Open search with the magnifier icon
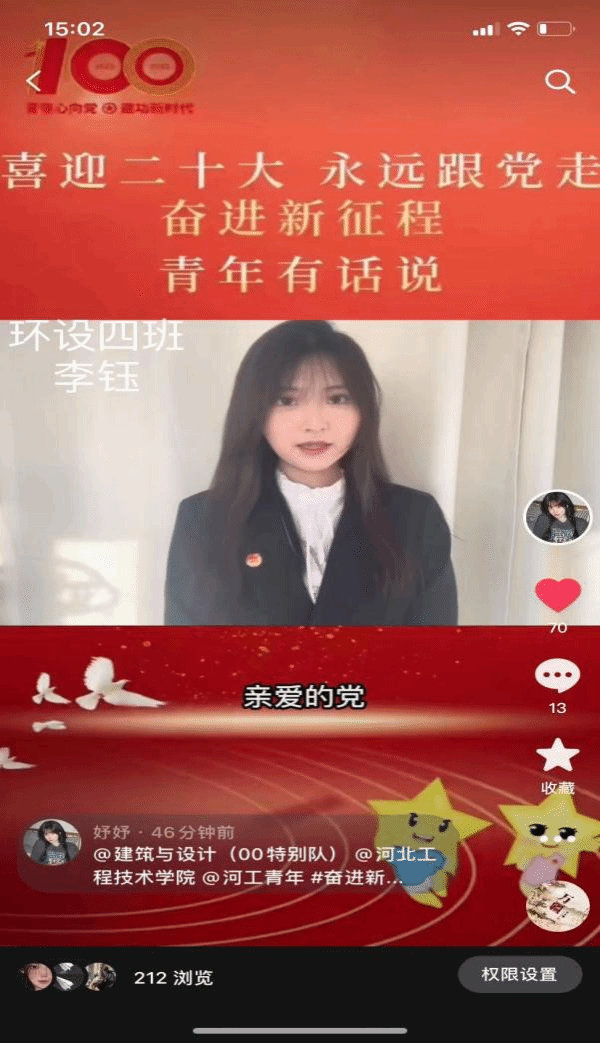 point(560,82)
